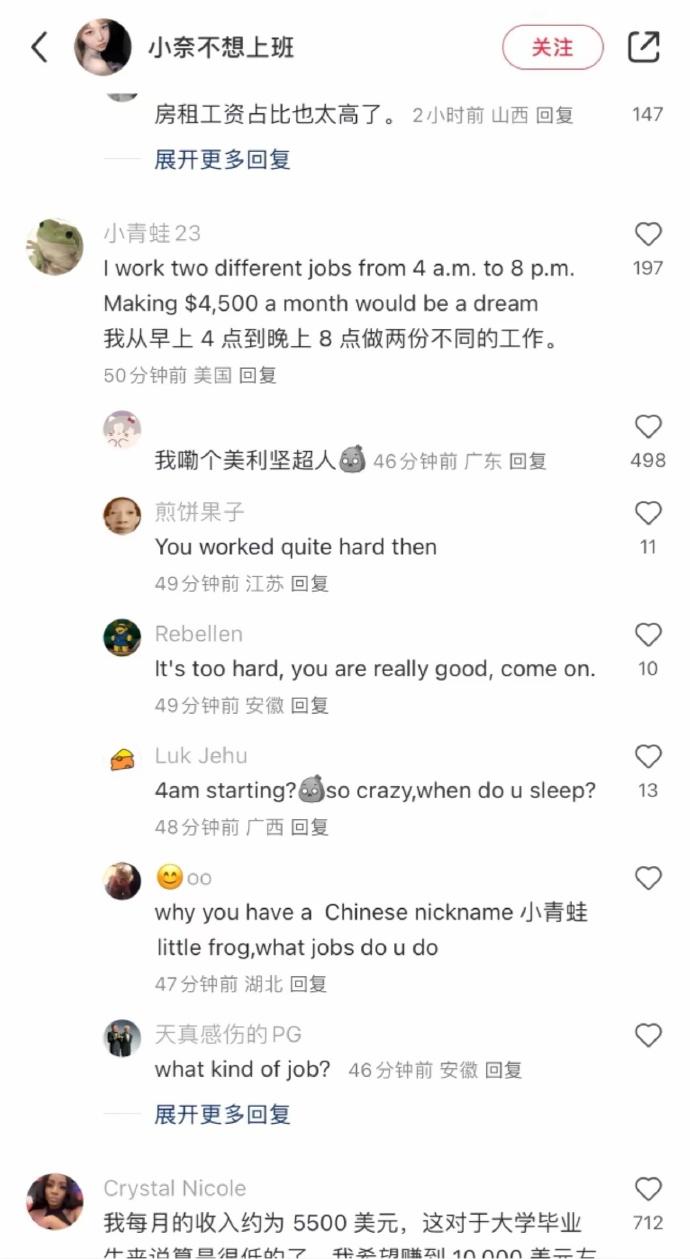Reply to 煎饼果子's comment via 回复

point(310,584)
